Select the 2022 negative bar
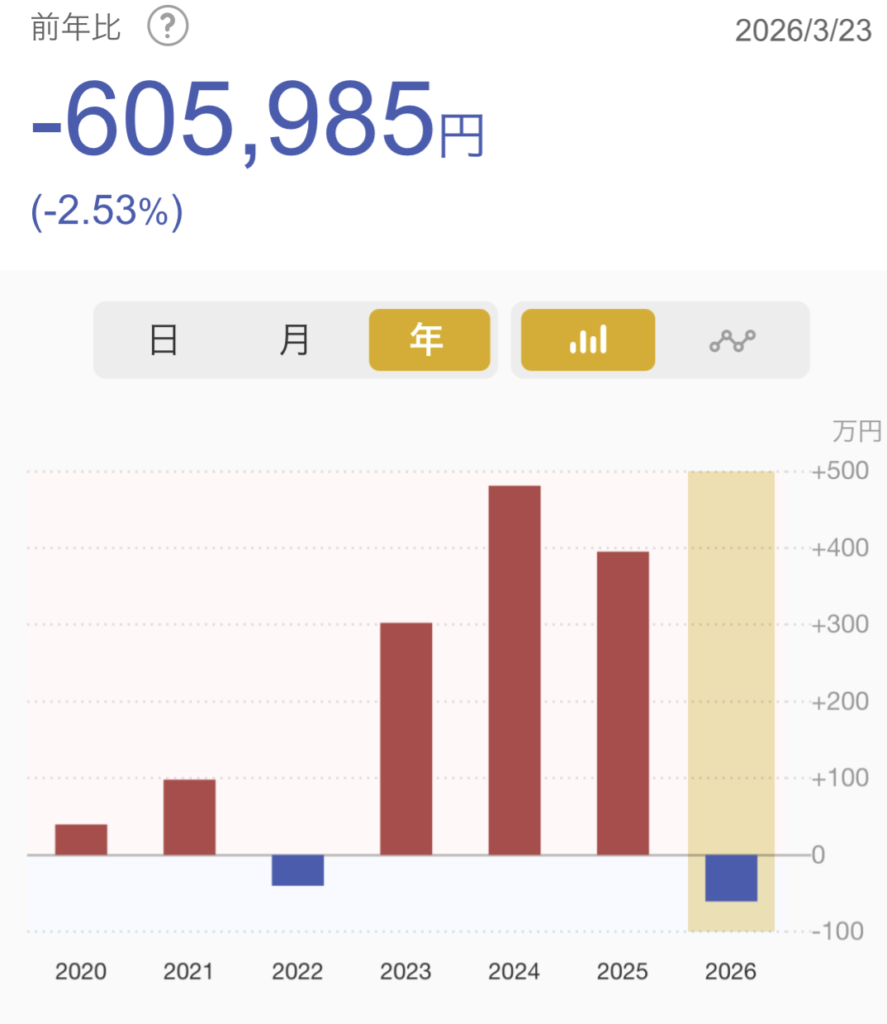Image resolution: width=887 pixels, height=1024 pixels. click(298, 870)
